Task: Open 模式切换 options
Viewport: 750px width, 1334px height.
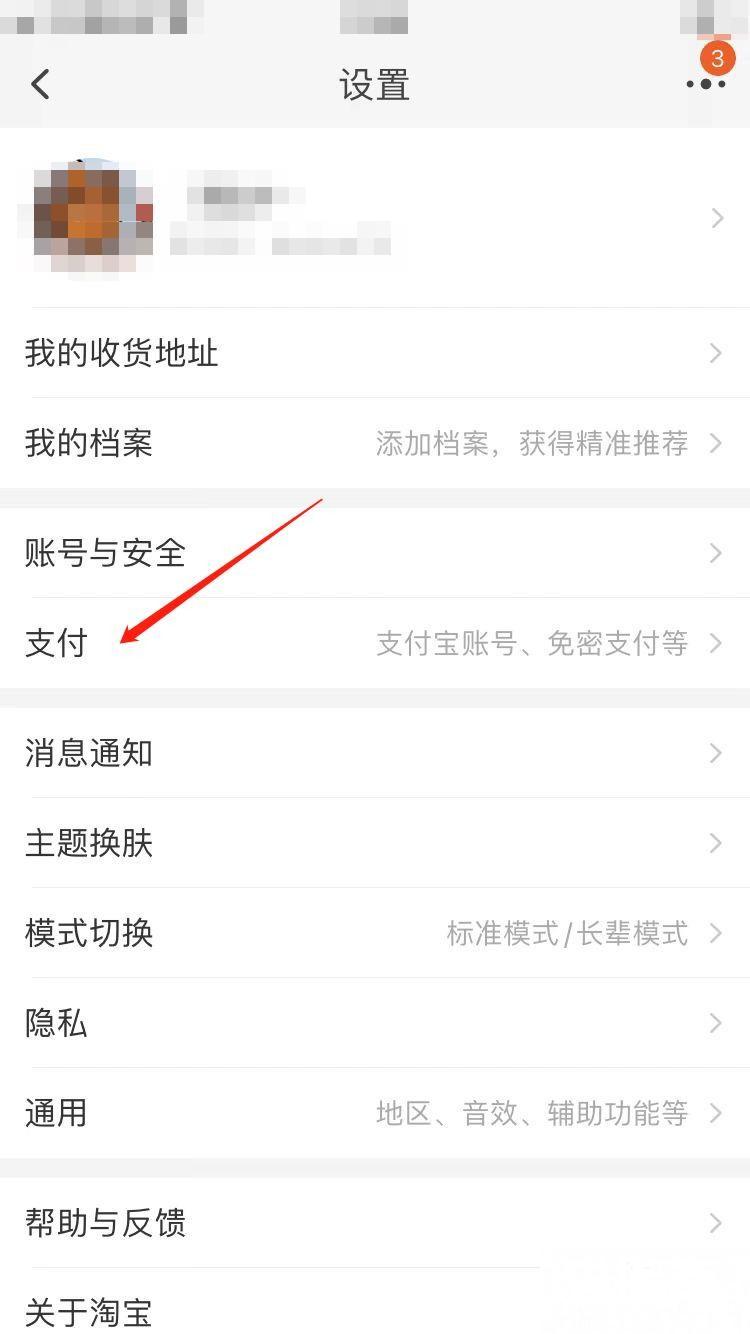Action: pos(375,933)
